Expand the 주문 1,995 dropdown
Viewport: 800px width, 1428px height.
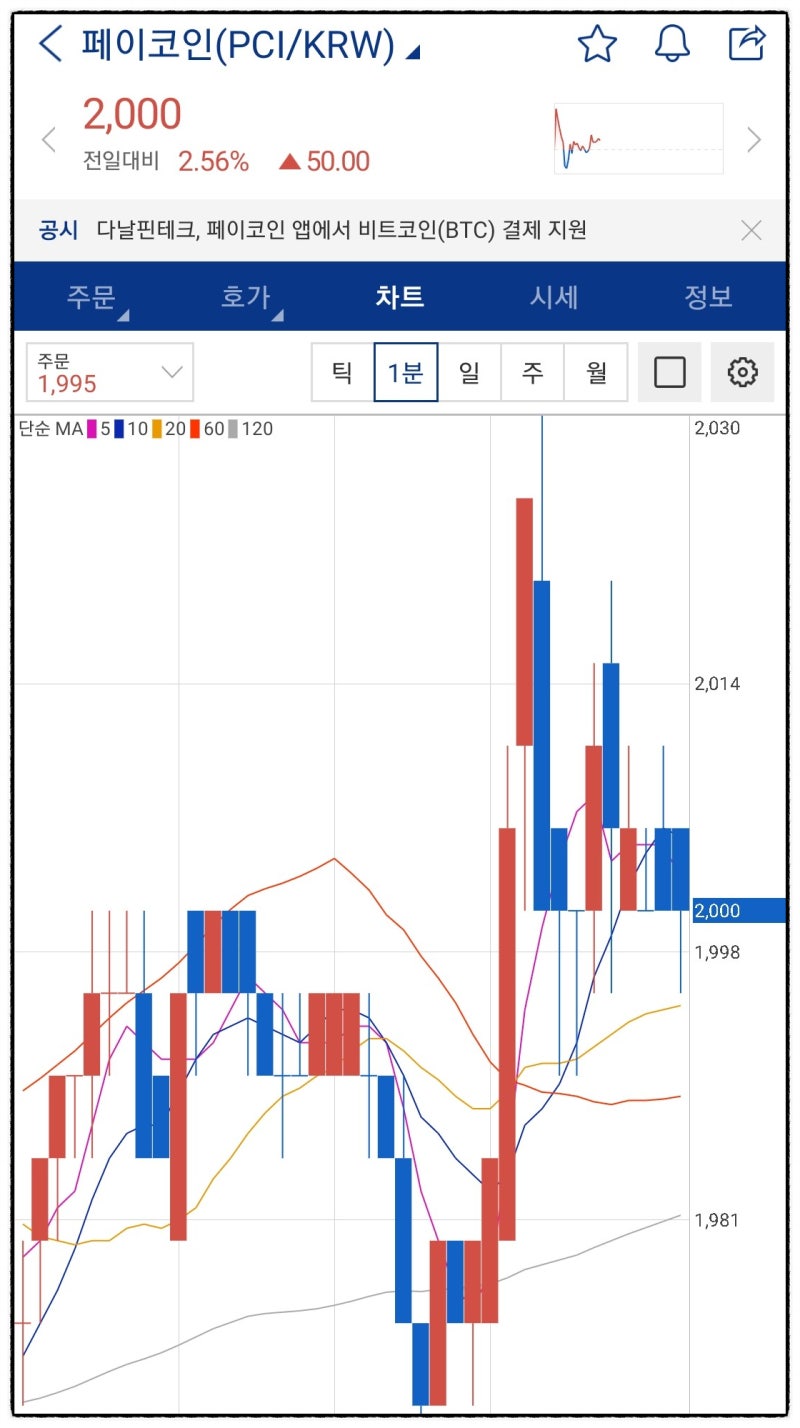pos(110,373)
